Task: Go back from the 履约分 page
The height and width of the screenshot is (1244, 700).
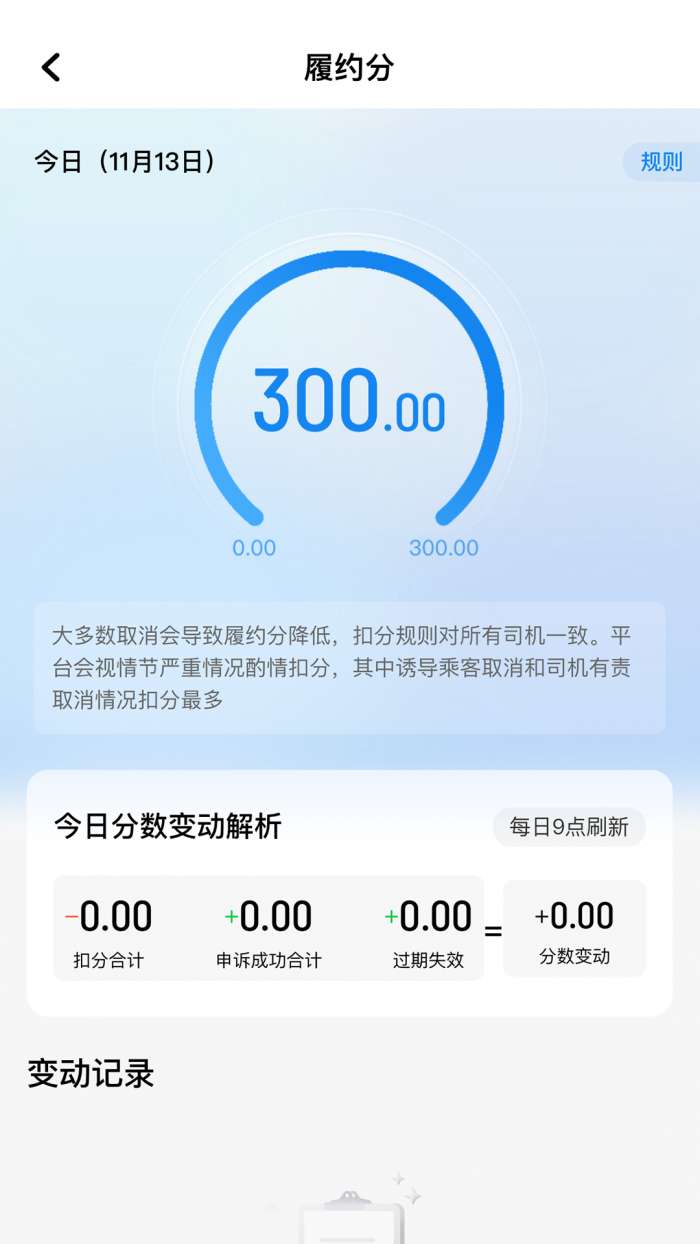Action: point(51,67)
